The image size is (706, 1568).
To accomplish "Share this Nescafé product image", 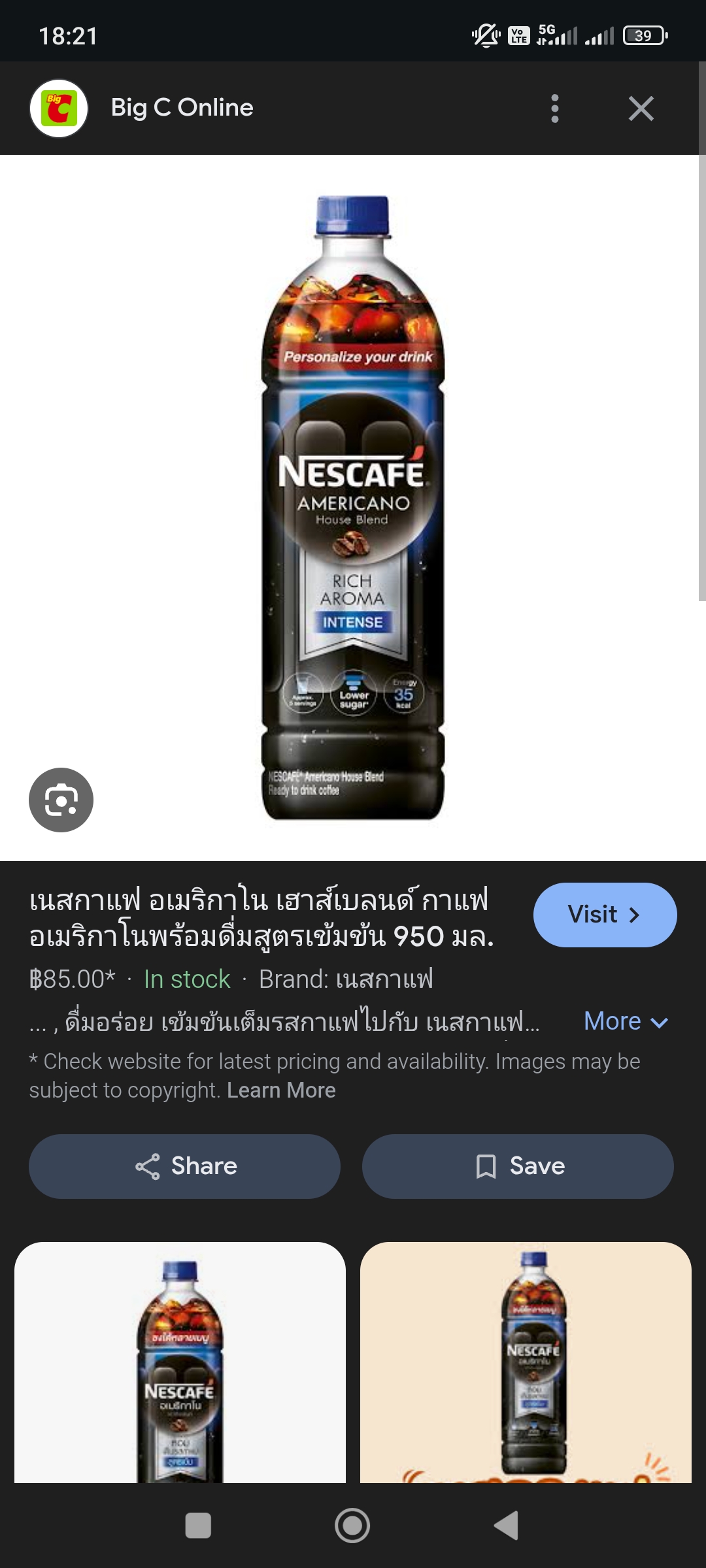I will tap(185, 1166).
